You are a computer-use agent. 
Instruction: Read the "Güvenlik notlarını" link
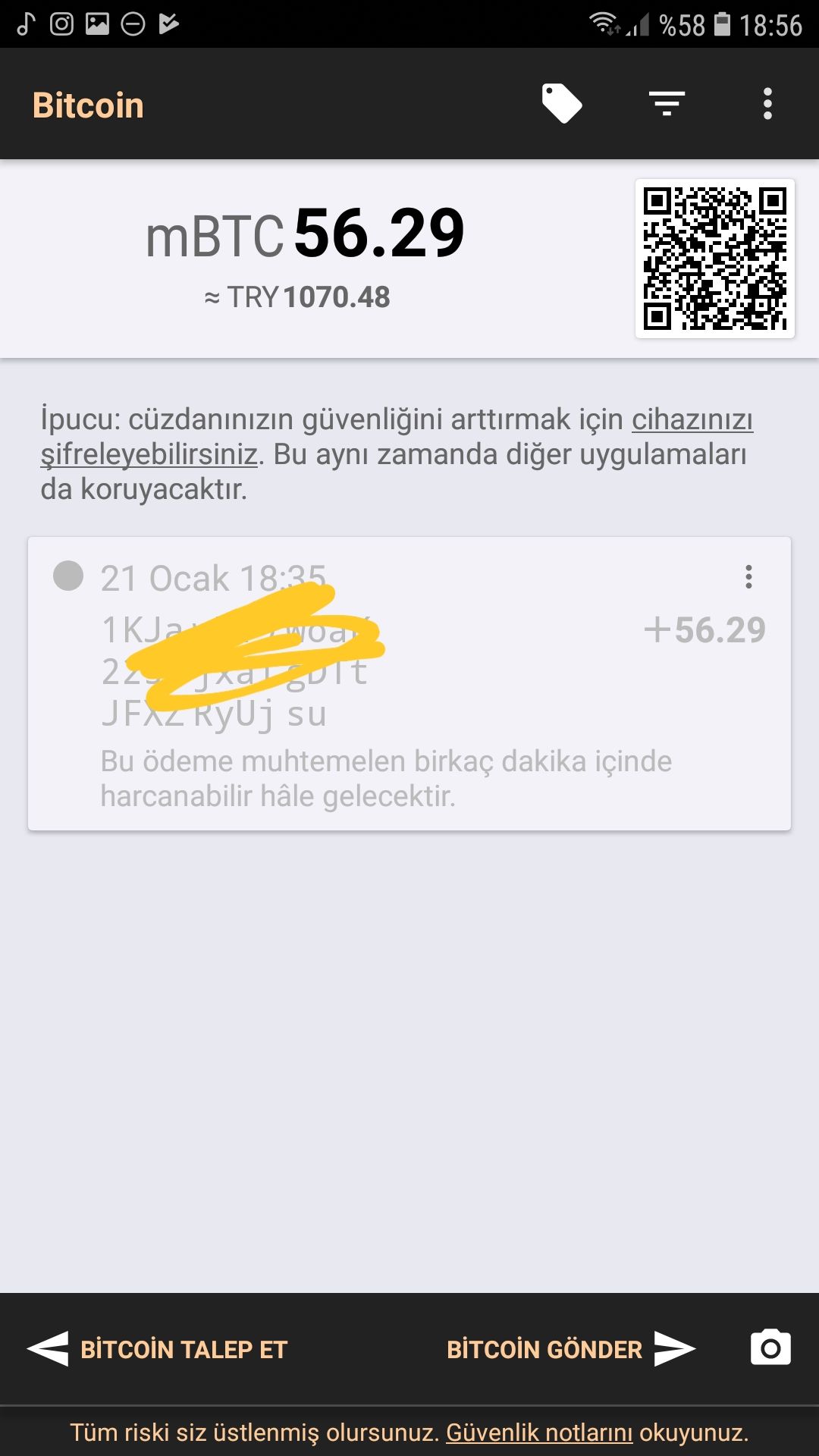click(538, 1432)
